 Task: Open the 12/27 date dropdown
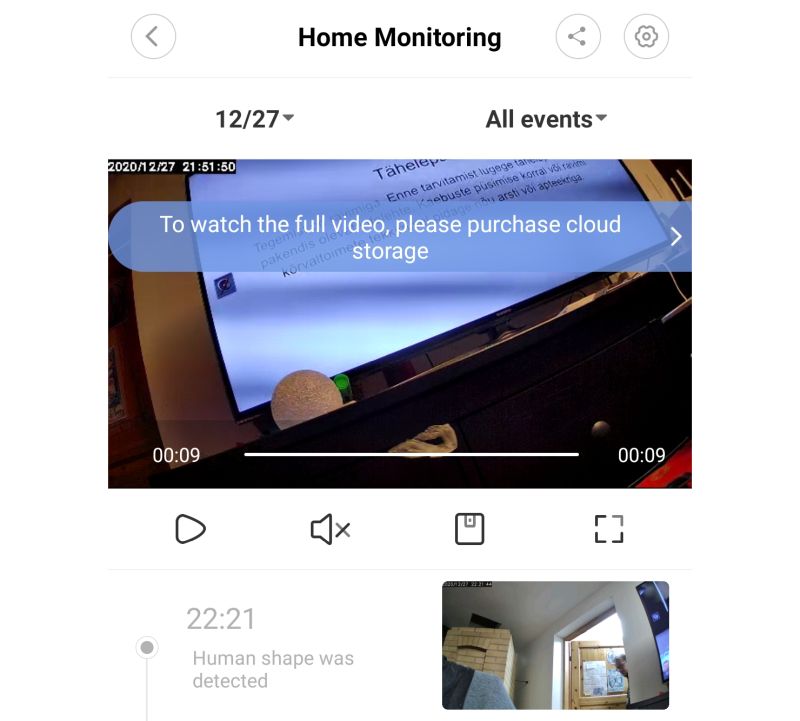(x=254, y=119)
